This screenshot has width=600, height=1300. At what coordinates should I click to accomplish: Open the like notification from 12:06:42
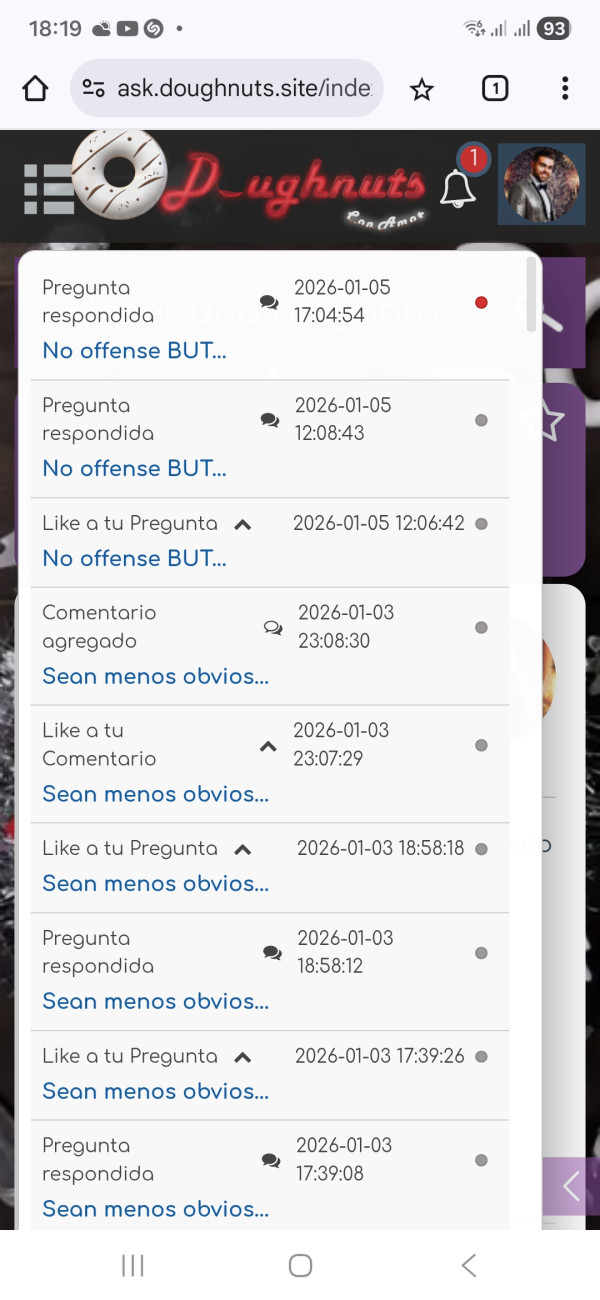point(135,559)
